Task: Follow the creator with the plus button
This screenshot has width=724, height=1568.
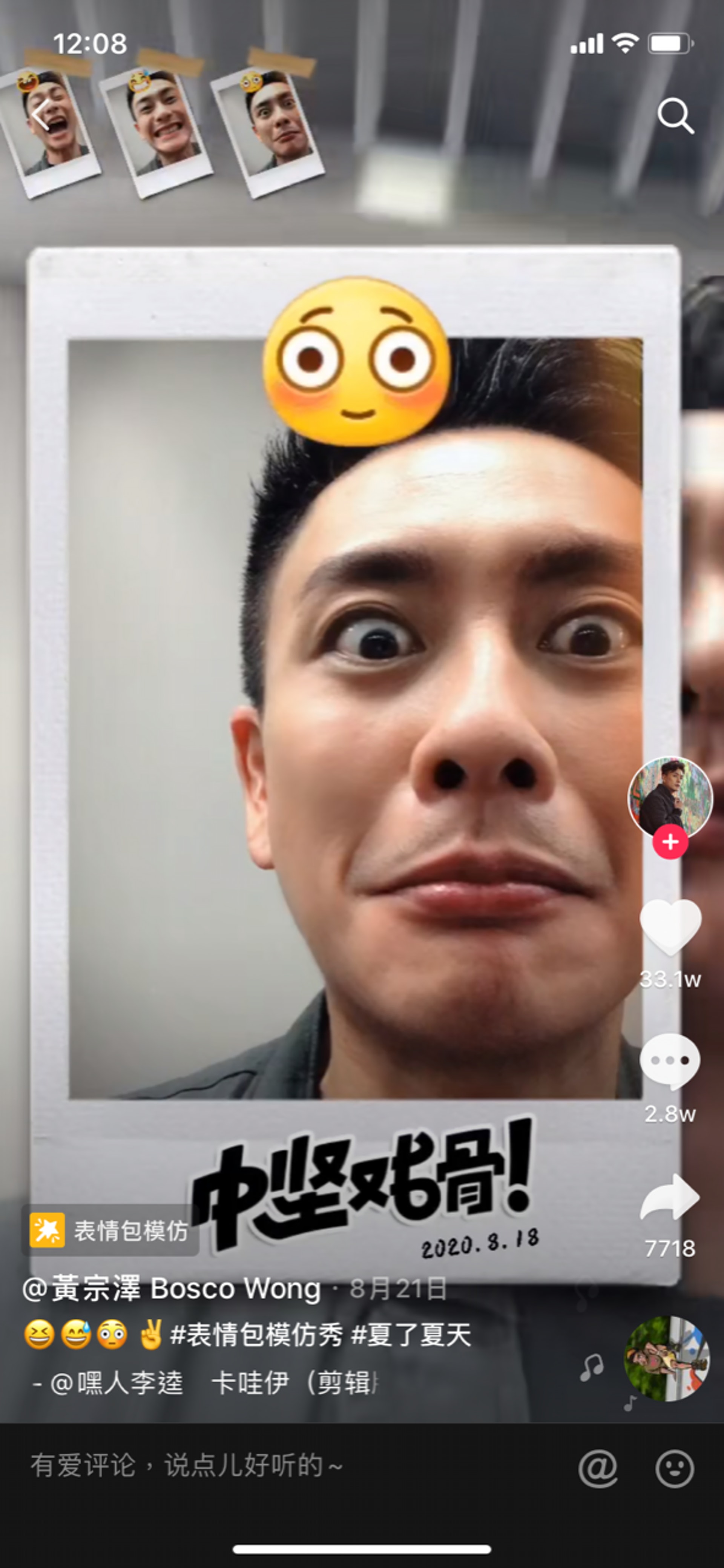Action: (x=670, y=842)
